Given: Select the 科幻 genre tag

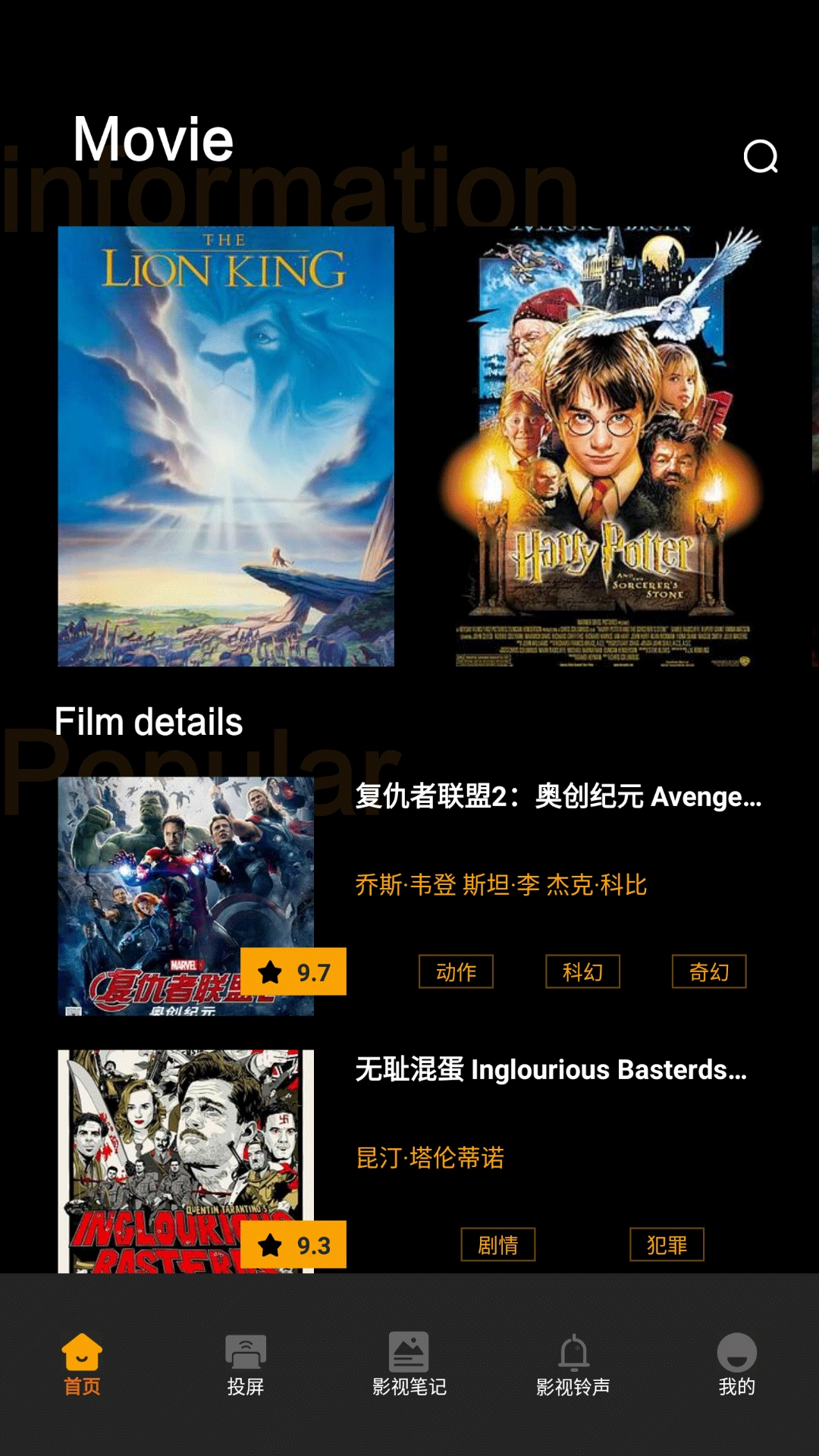Looking at the screenshot, I should pyautogui.click(x=582, y=971).
